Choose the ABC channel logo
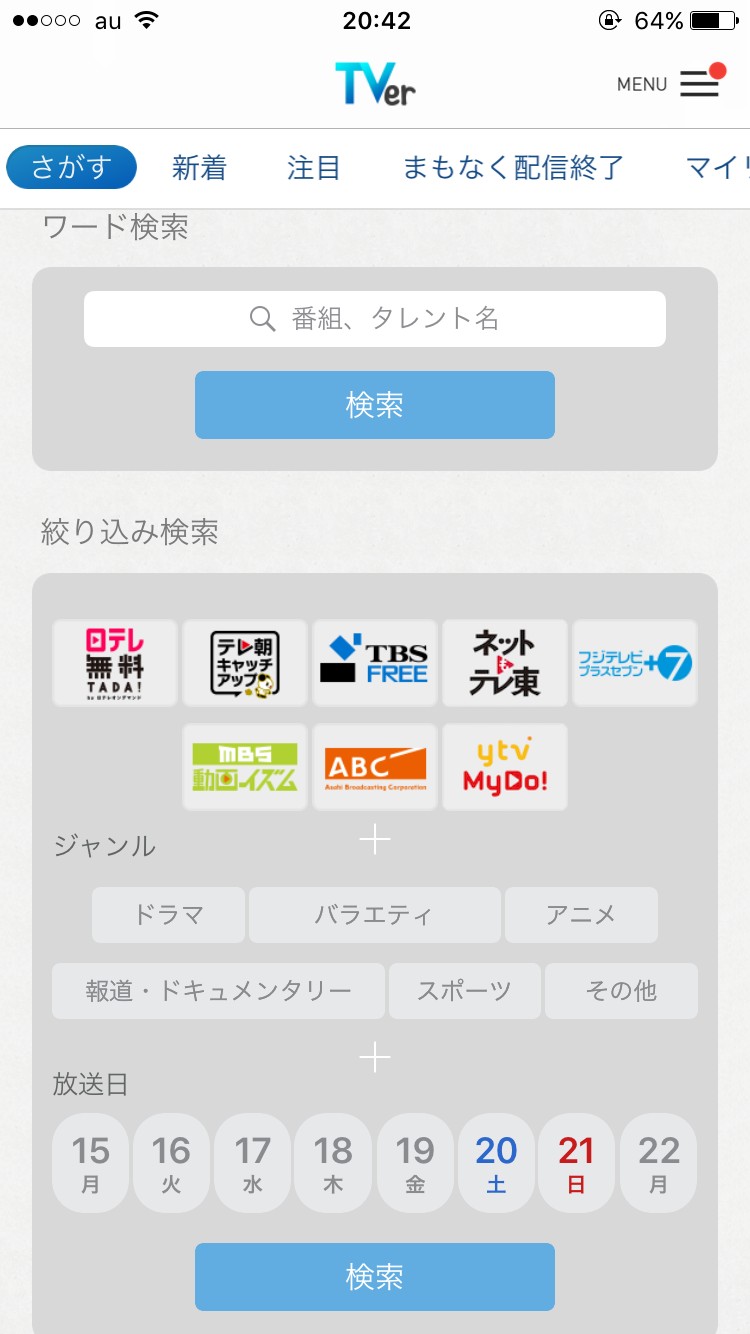The width and height of the screenshot is (750, 1334). 375,767
